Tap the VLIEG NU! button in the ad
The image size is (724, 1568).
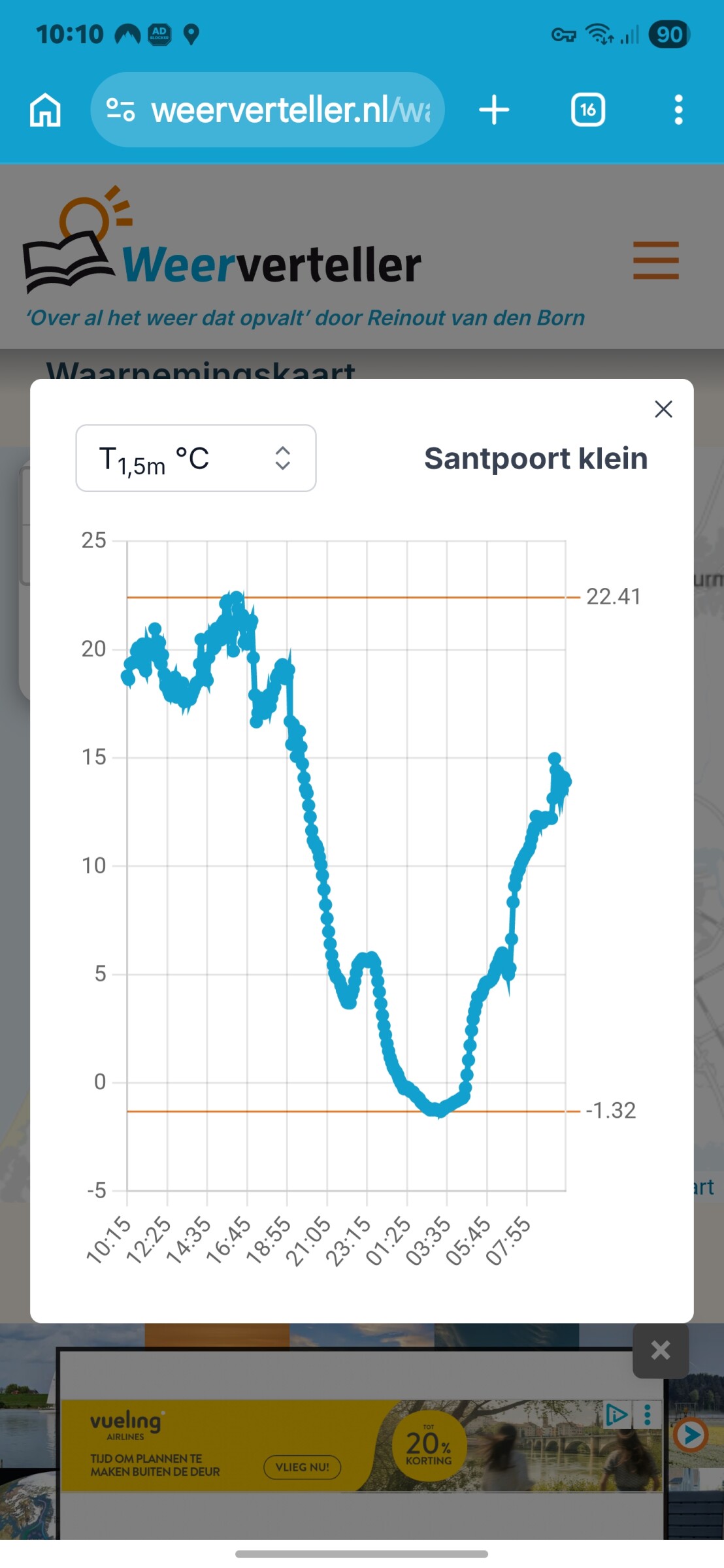[x=302, y=1467]
